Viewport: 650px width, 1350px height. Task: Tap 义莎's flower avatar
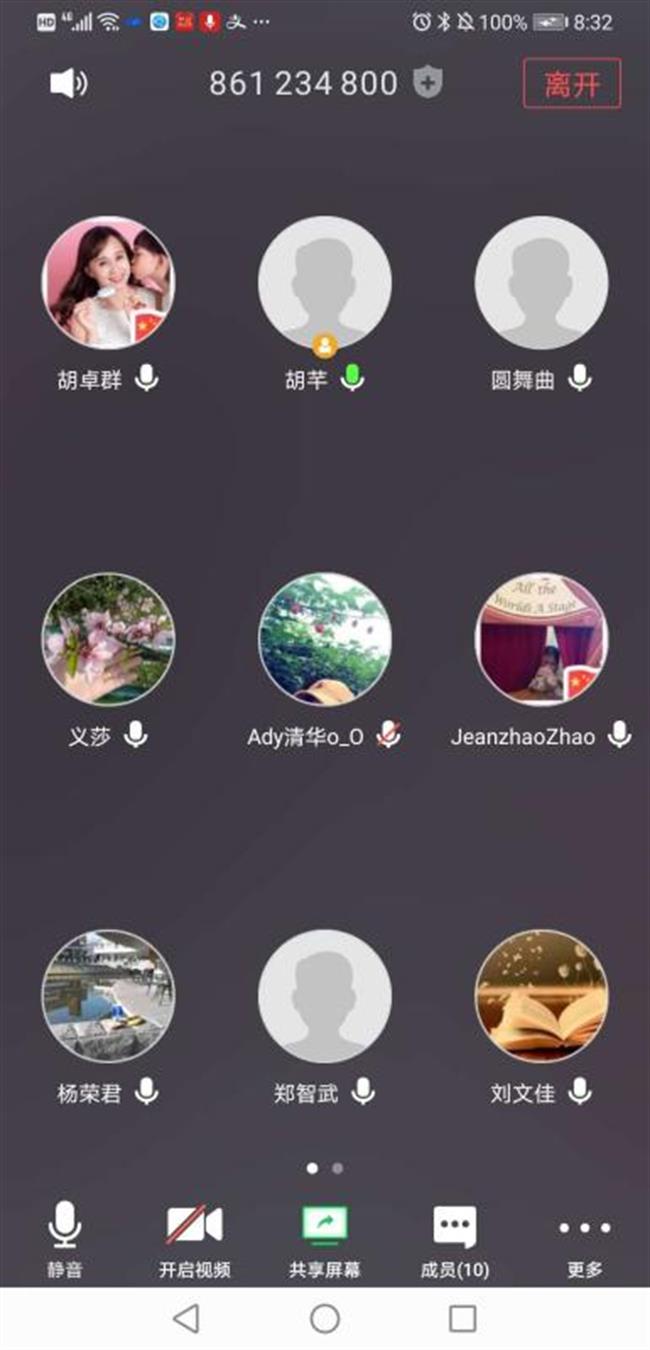pyautogui.click(x=108, y=640)
